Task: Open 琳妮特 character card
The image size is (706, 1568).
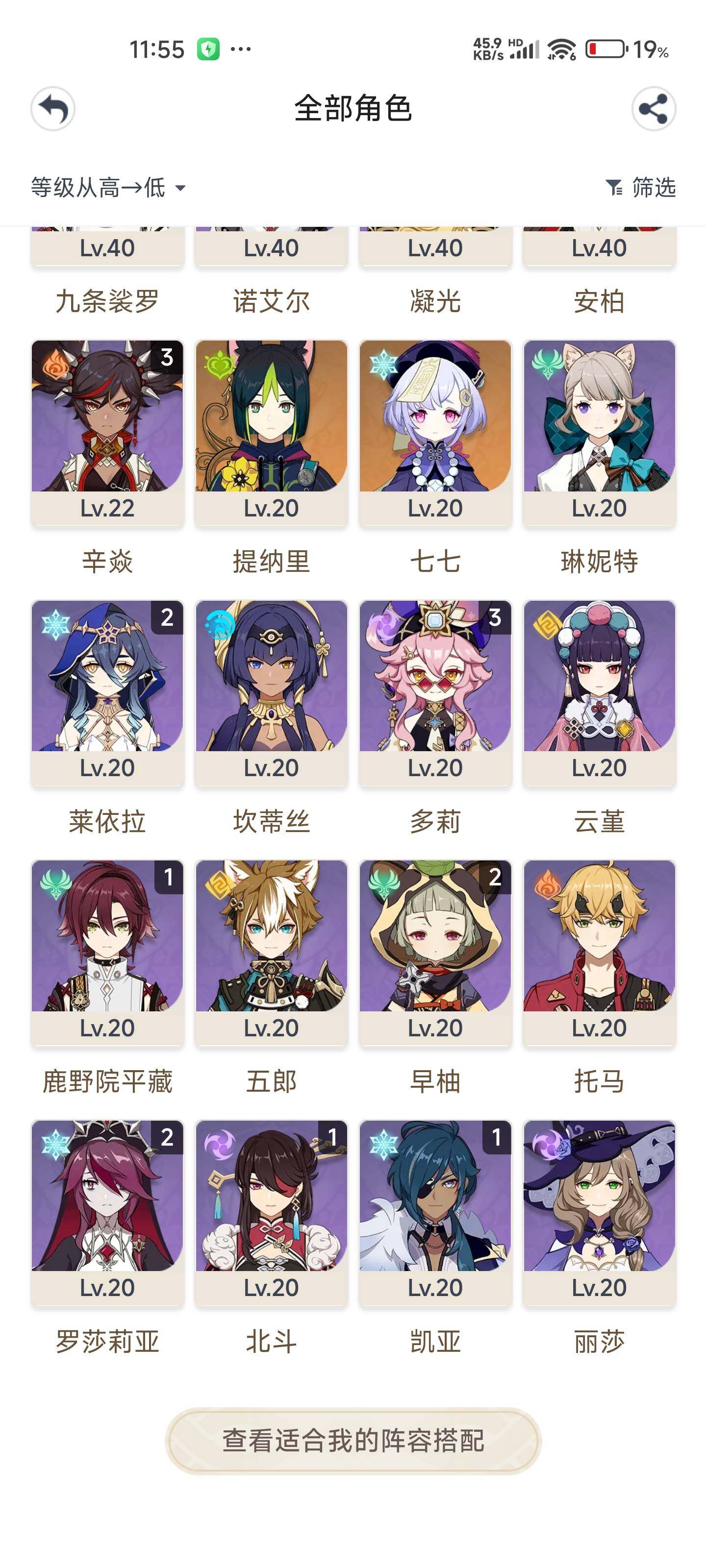Action: pos(599,432)
